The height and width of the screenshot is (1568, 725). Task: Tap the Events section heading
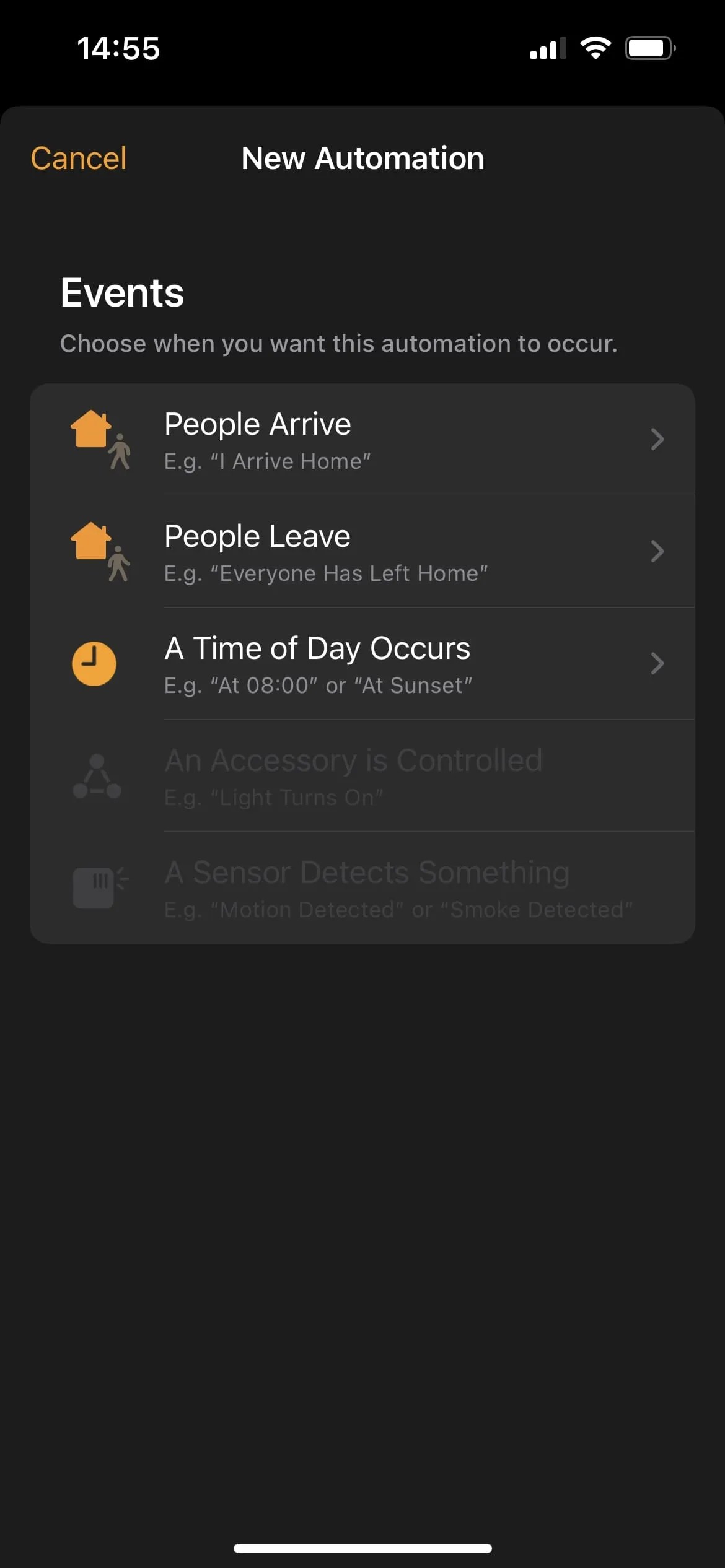pyautogui.click(x=121, y=292)
